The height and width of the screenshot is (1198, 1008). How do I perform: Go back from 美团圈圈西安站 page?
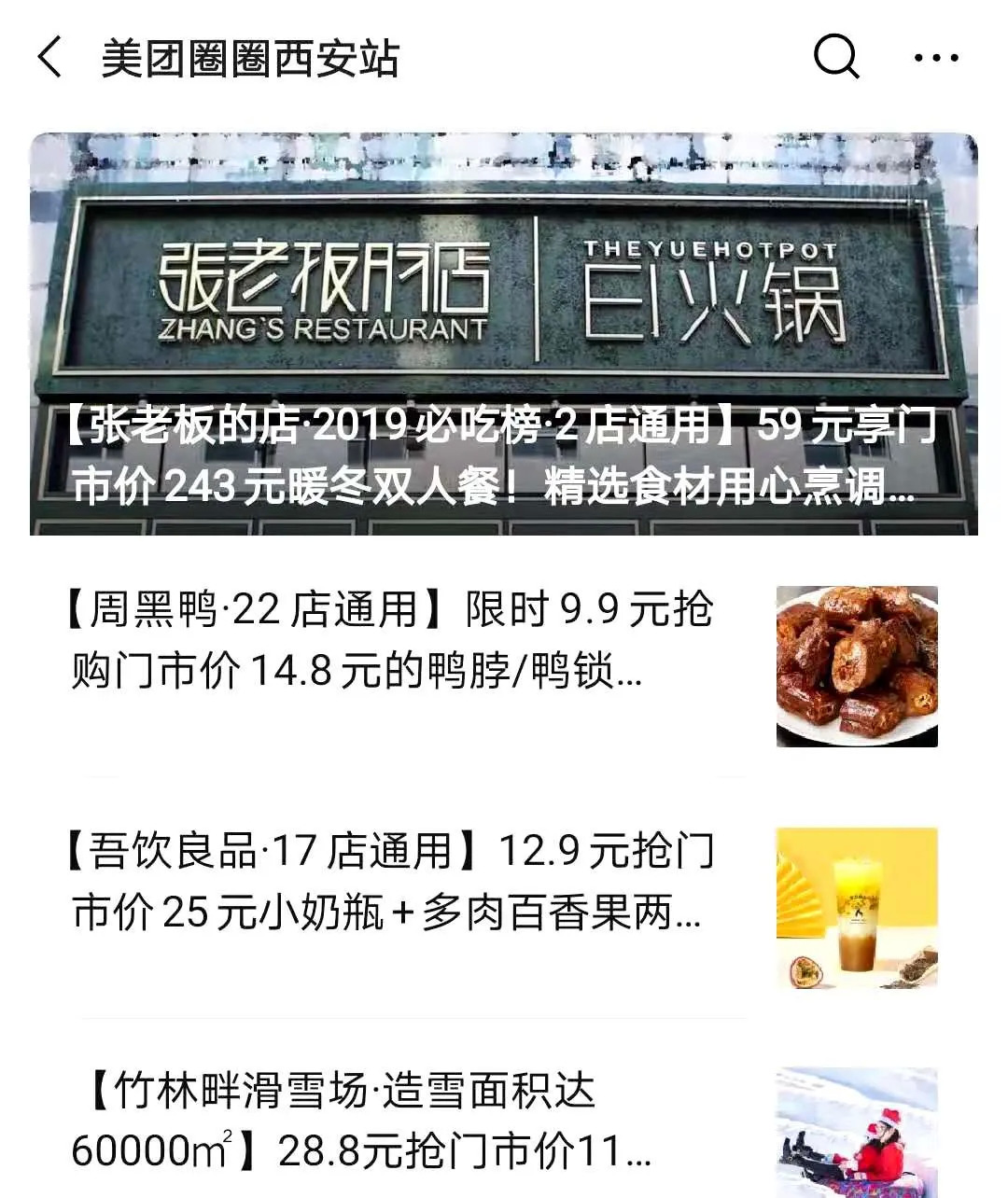tap(50, 58)
